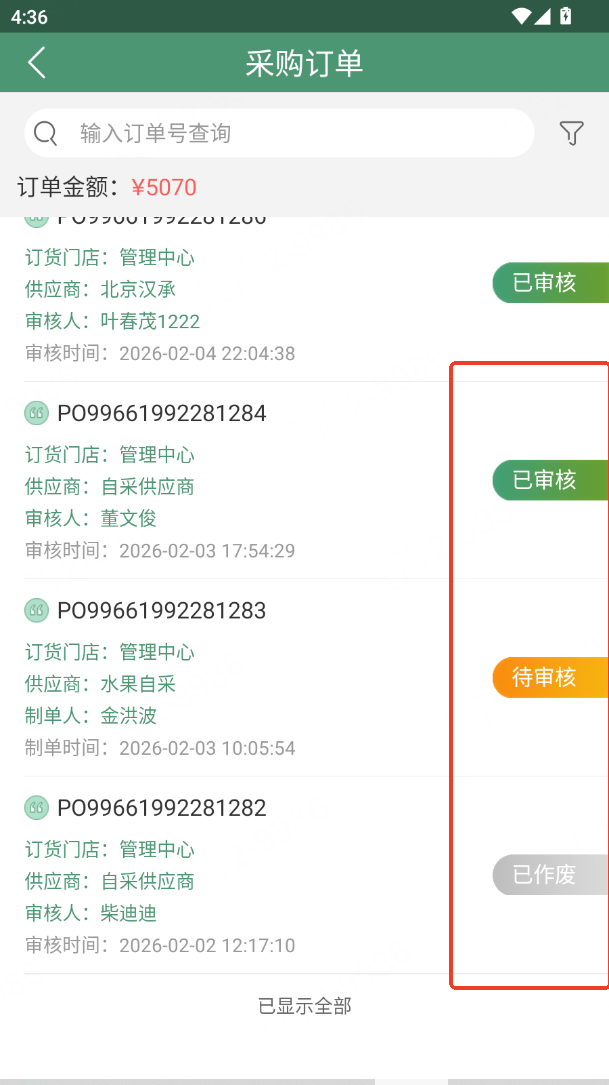Screen dimensions: 609x1085
Task: Open order PO99661992281283
Action: [x=162, y=610]
